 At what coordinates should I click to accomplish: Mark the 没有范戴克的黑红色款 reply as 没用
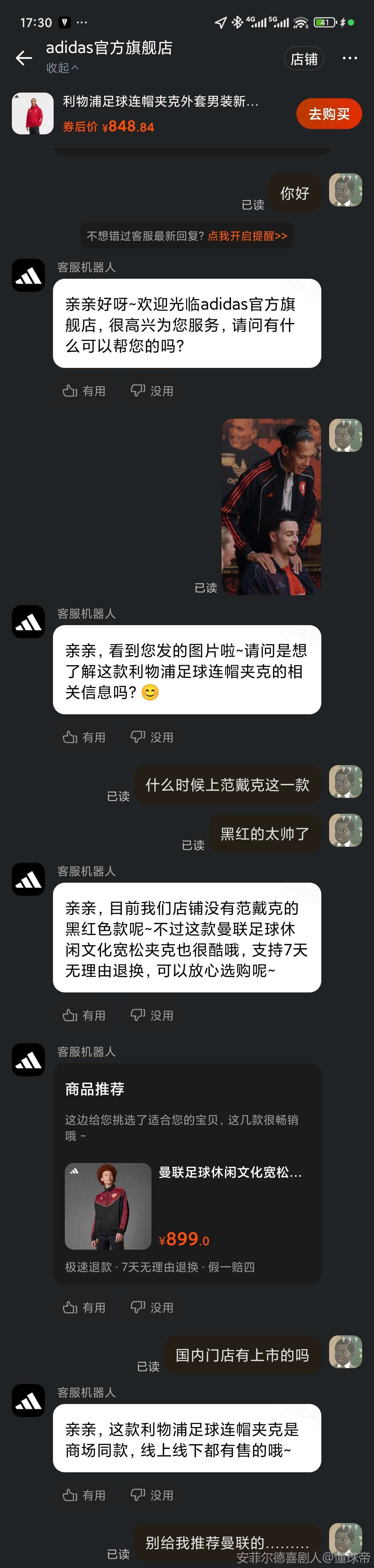coord(153,1015)
